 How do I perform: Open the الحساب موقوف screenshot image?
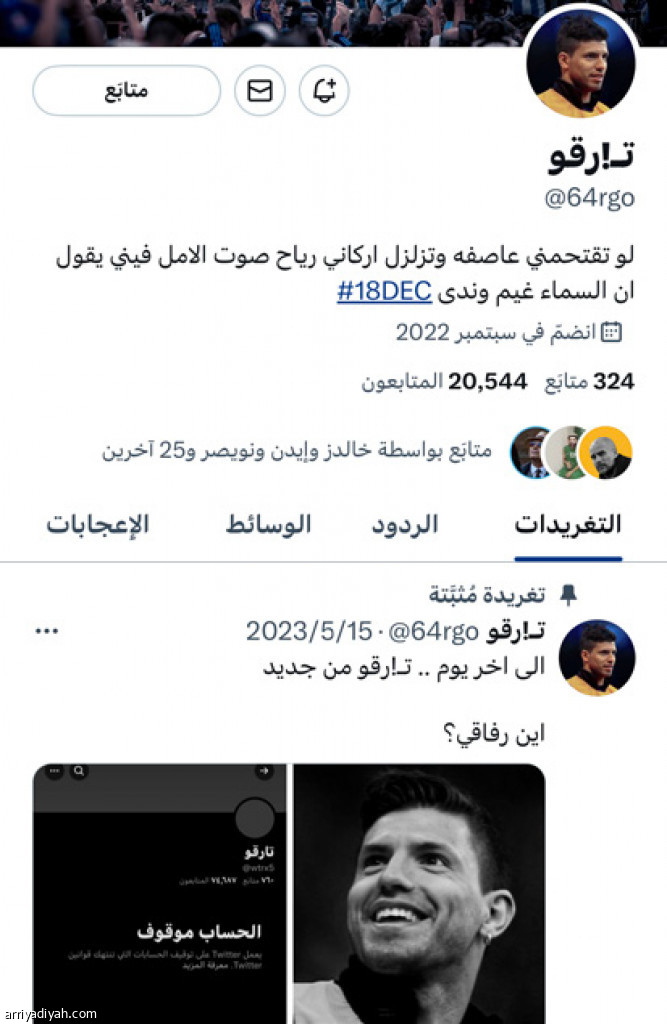(160, 892)
